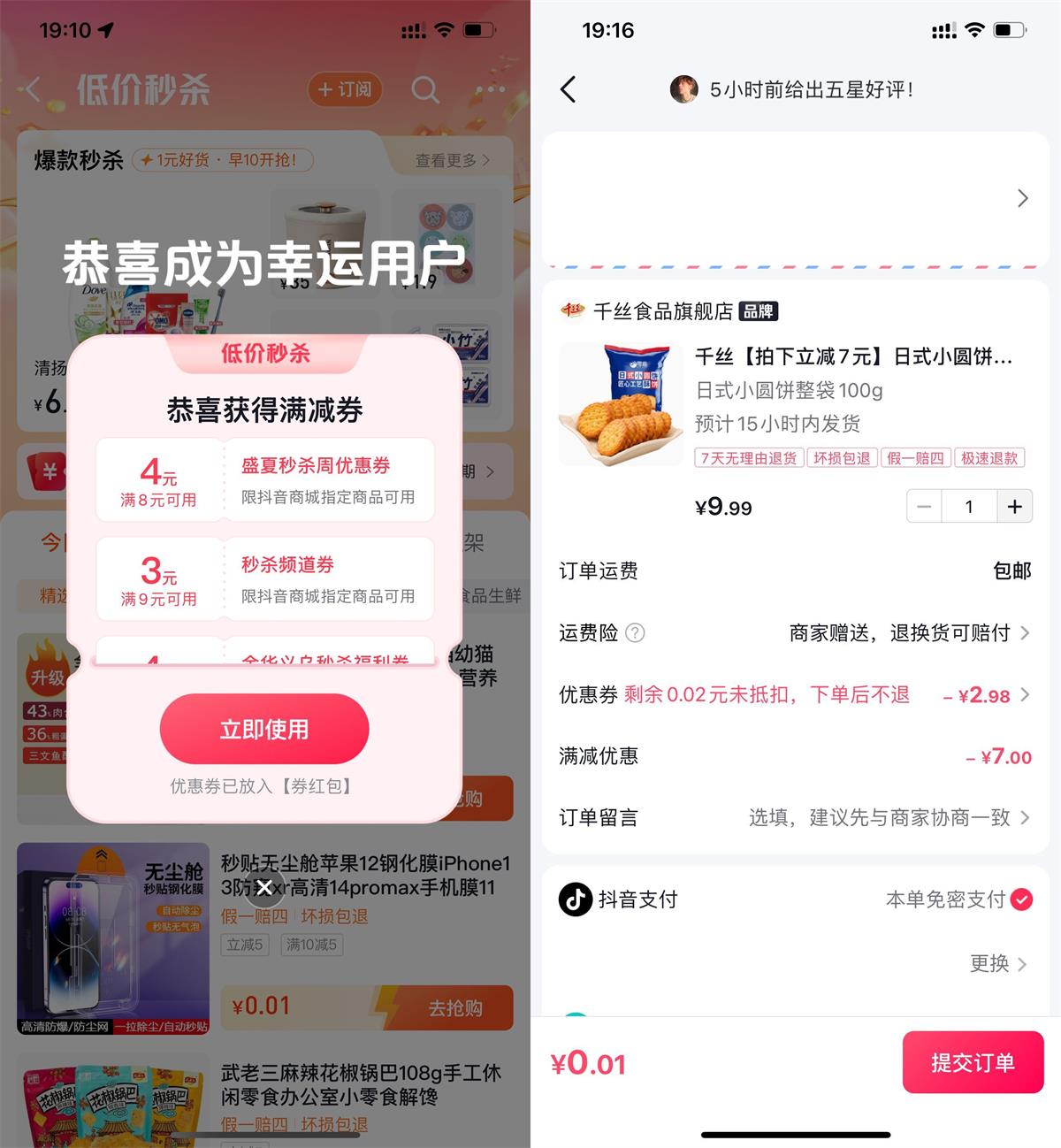Select the 7天无理由退货 service tag
This screenshot has height=1148, width=1061.
[748, 458]
